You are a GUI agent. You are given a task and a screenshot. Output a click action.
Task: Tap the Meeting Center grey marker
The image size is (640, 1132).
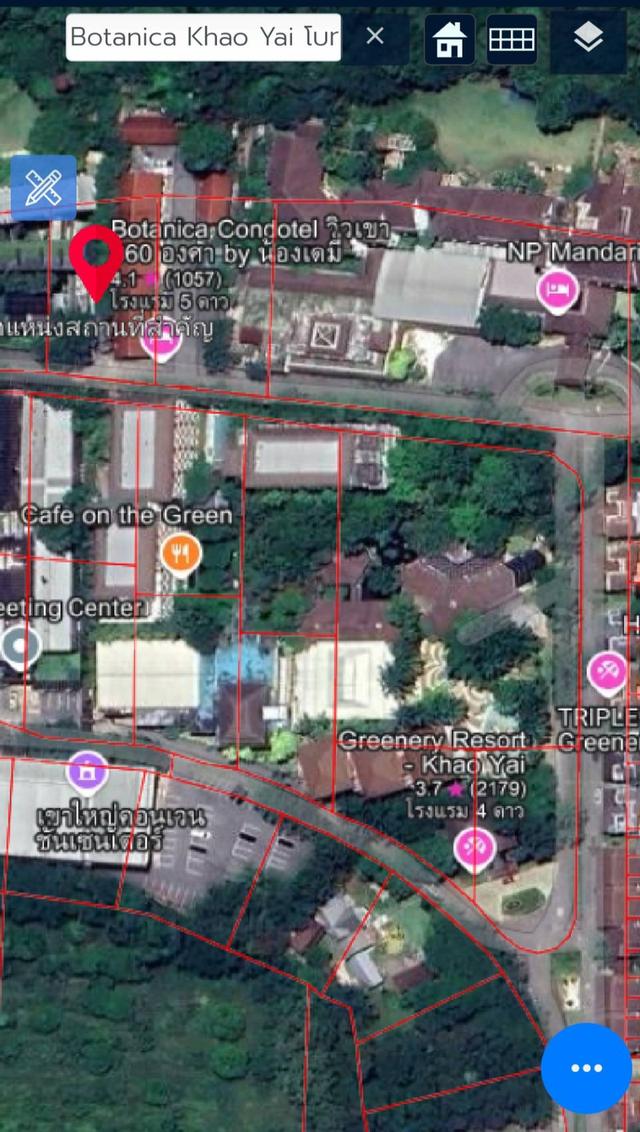21,648
